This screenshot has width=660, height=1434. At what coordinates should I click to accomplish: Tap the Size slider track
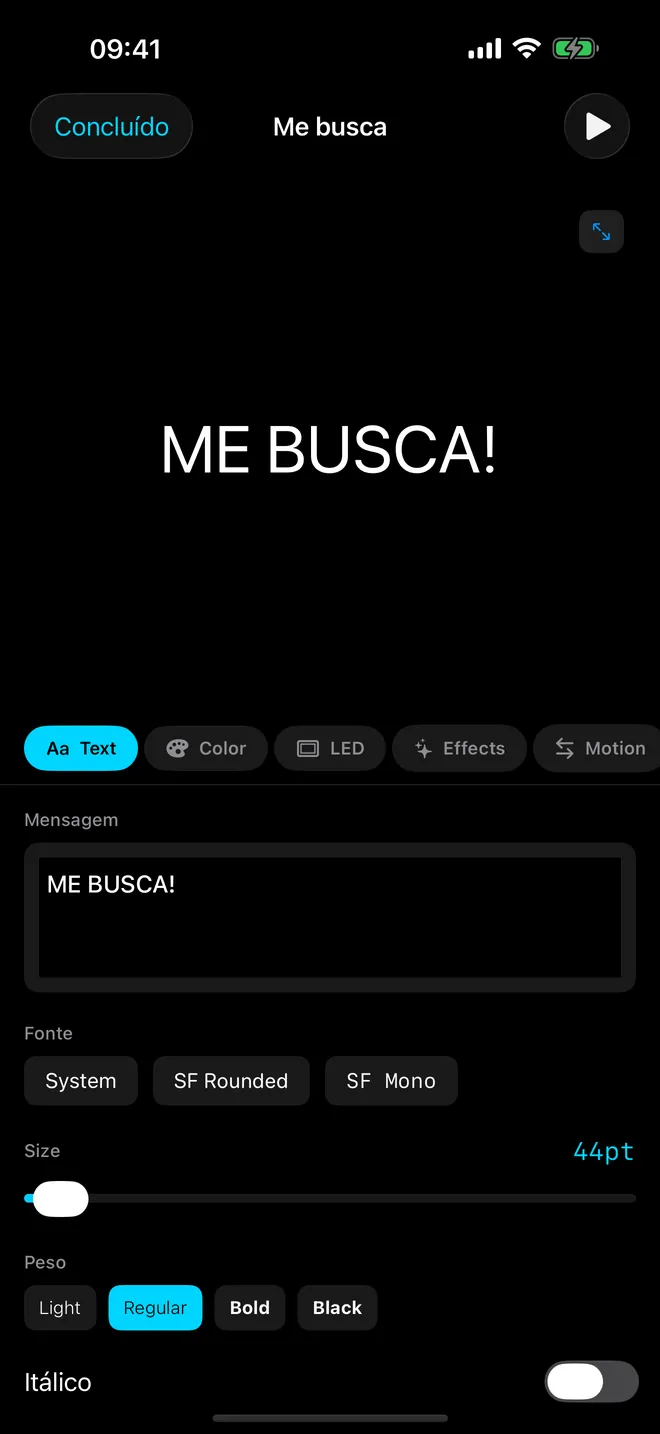coord(330,1198)
